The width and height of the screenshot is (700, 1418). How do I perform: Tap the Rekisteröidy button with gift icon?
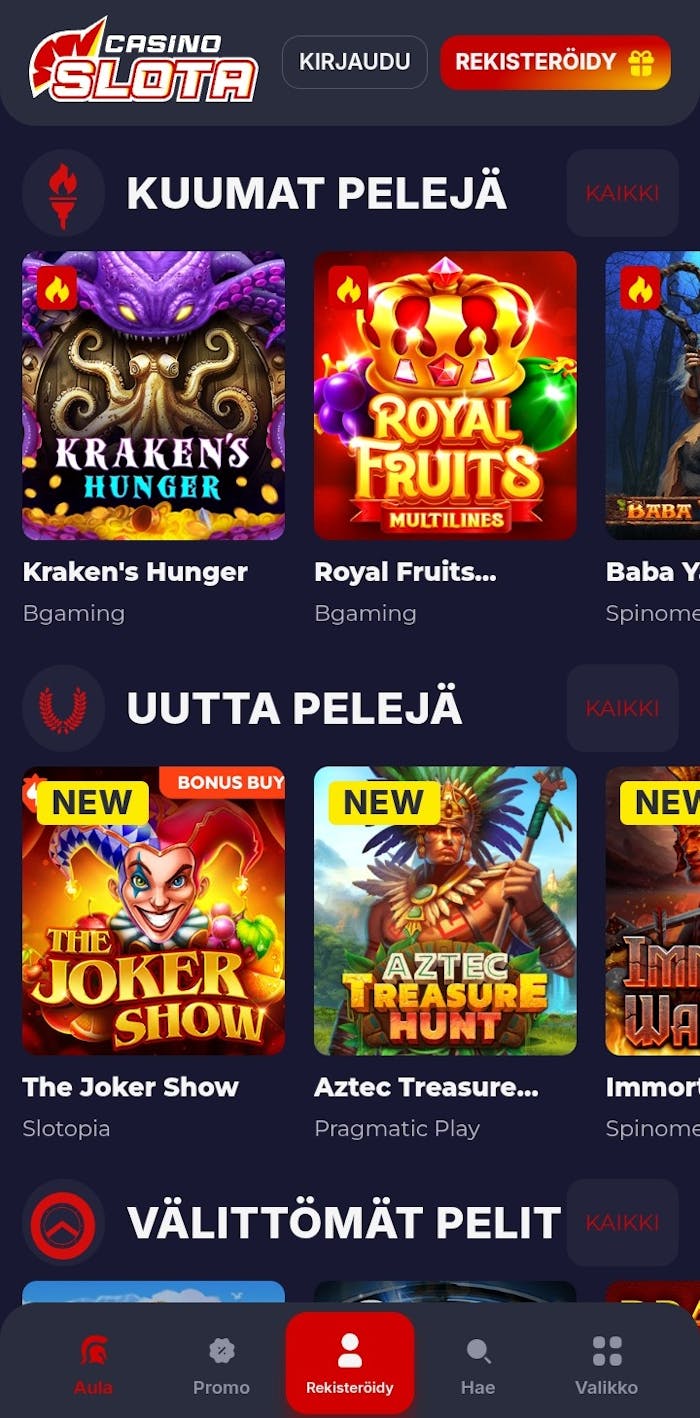[555, 62]
